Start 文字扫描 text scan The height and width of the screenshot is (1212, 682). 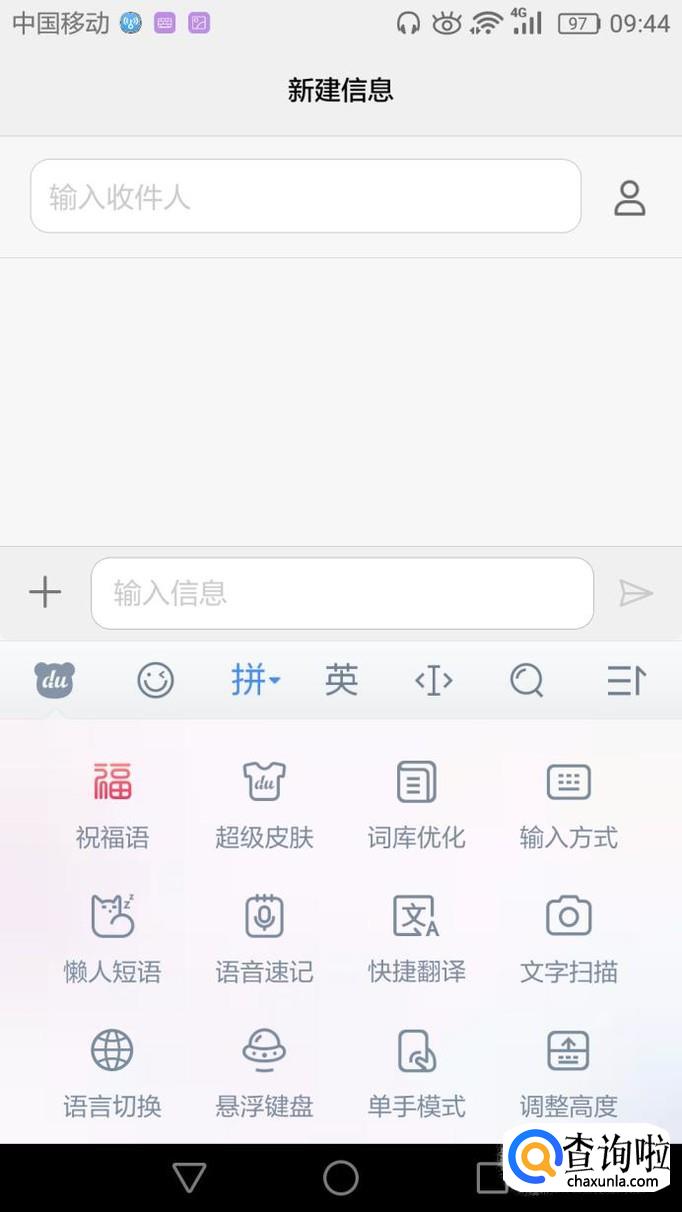(568, 937)
